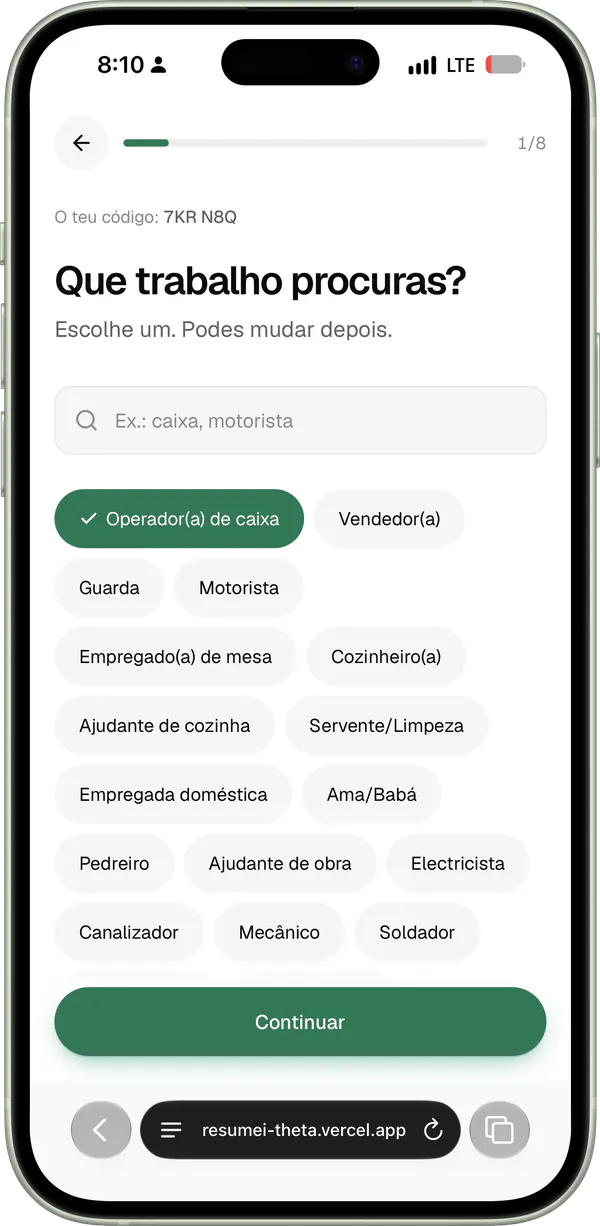
Task: Pick Servente/Limpeza as job
Action: [386, 726]
